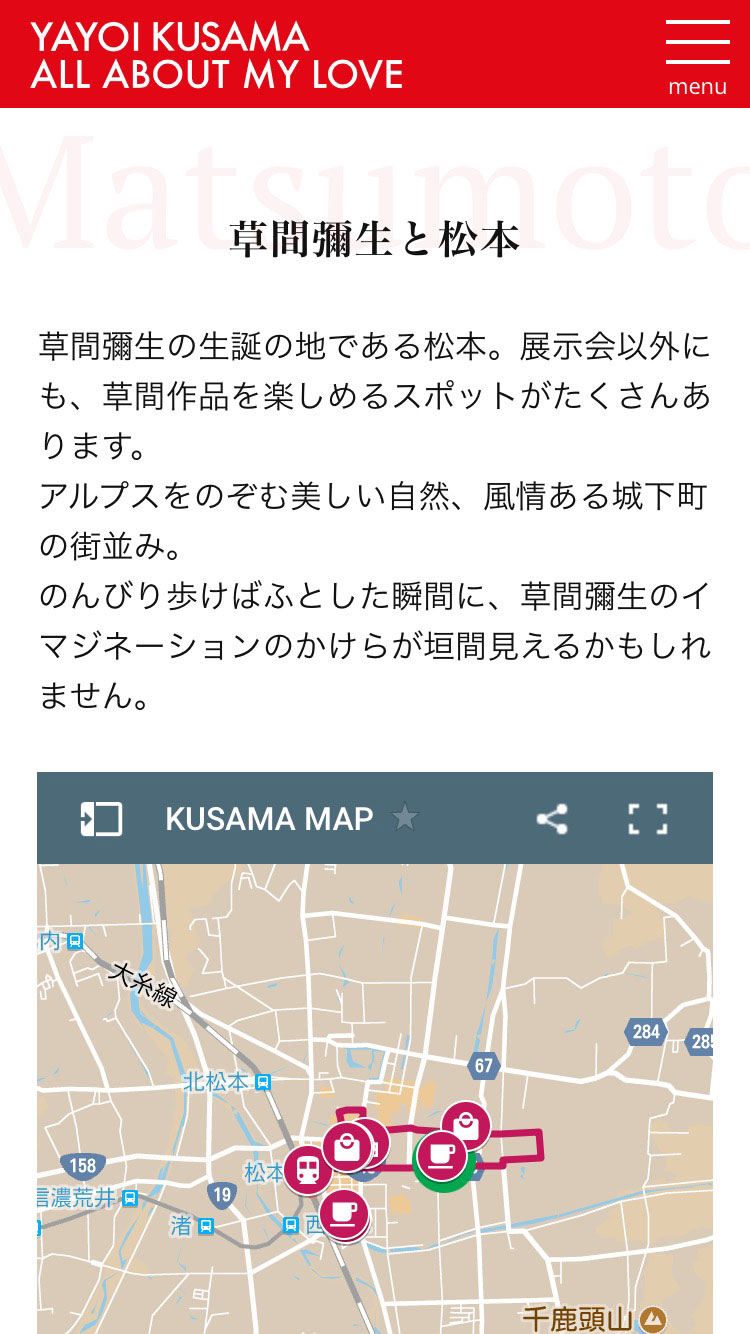The image size is (750, 1334).
Task: Share the Kusama Map
Action: click(552, 819)
